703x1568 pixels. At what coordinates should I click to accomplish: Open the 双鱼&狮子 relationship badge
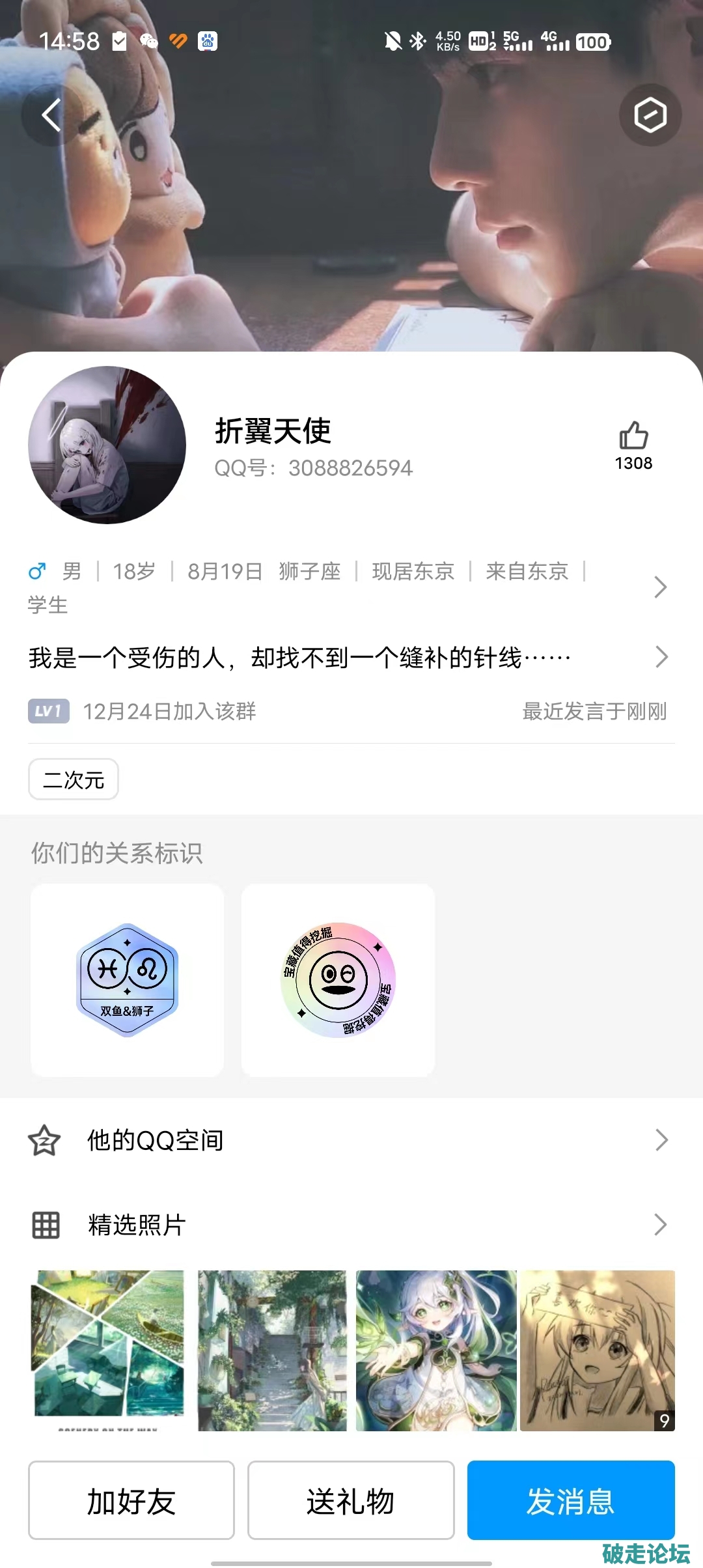pos(128,980)
